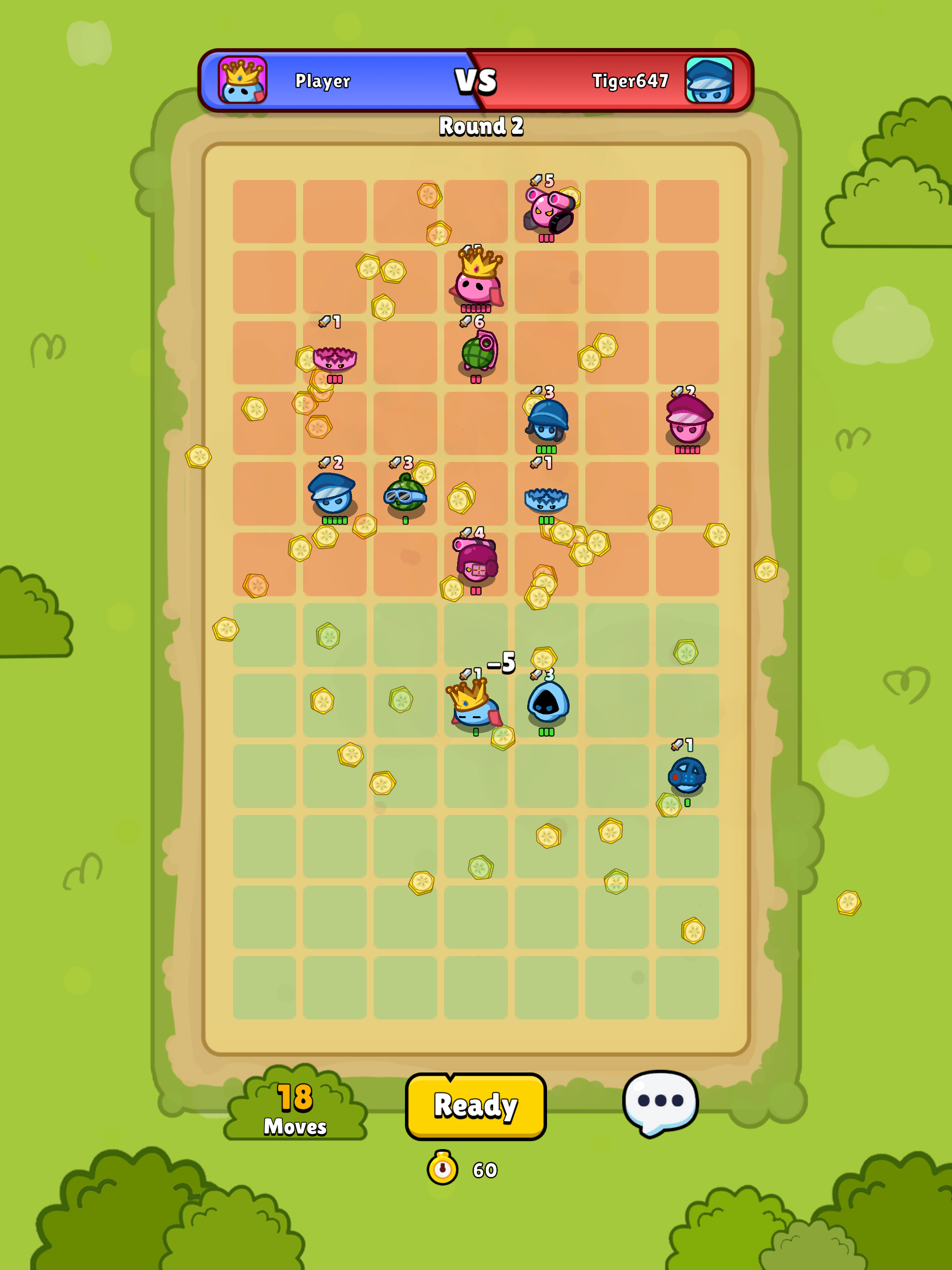Inspect the green grenade unit with attack 6
Image resolution: width=952 pixels, height=1270 pixels.
(x=479, y=351)
